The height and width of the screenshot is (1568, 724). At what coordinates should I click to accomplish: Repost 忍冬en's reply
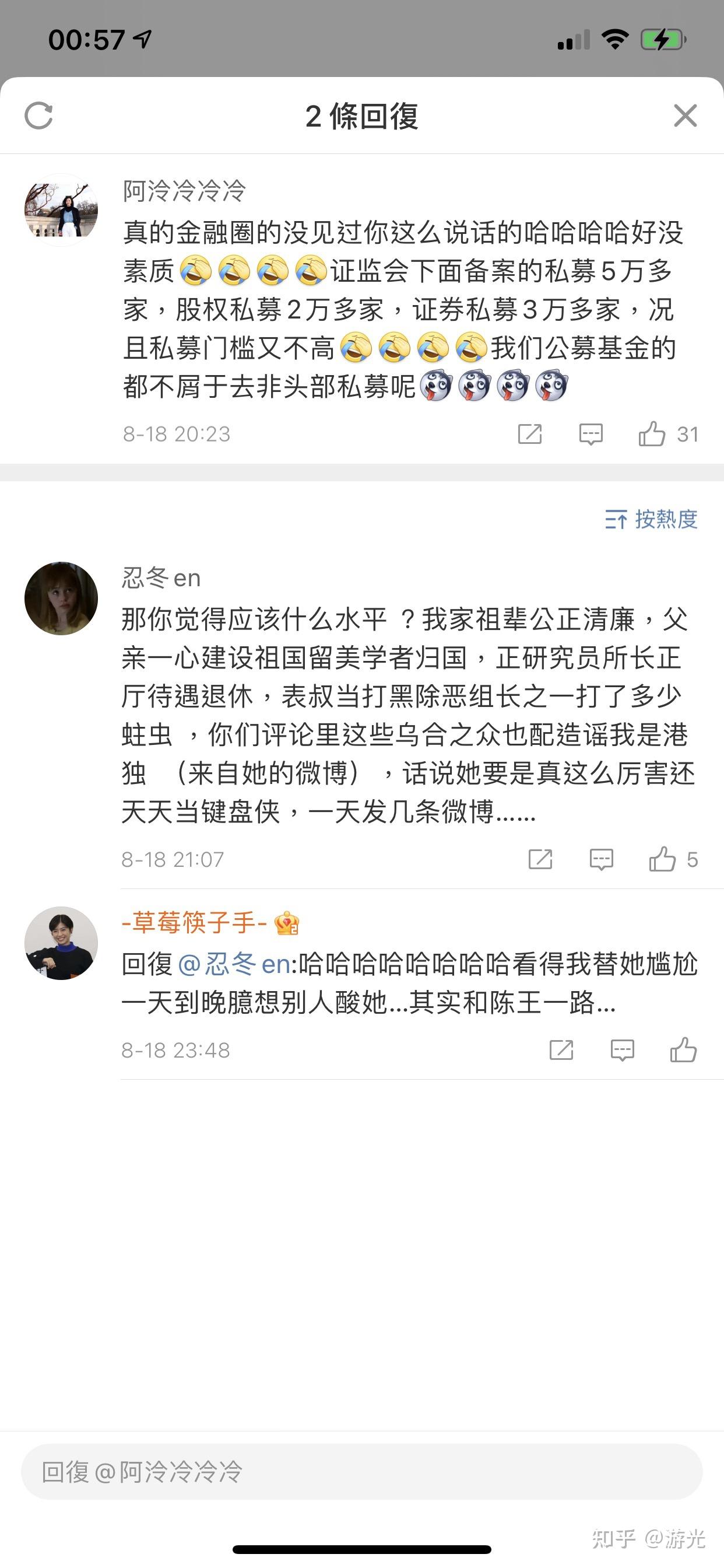(540, 859)
